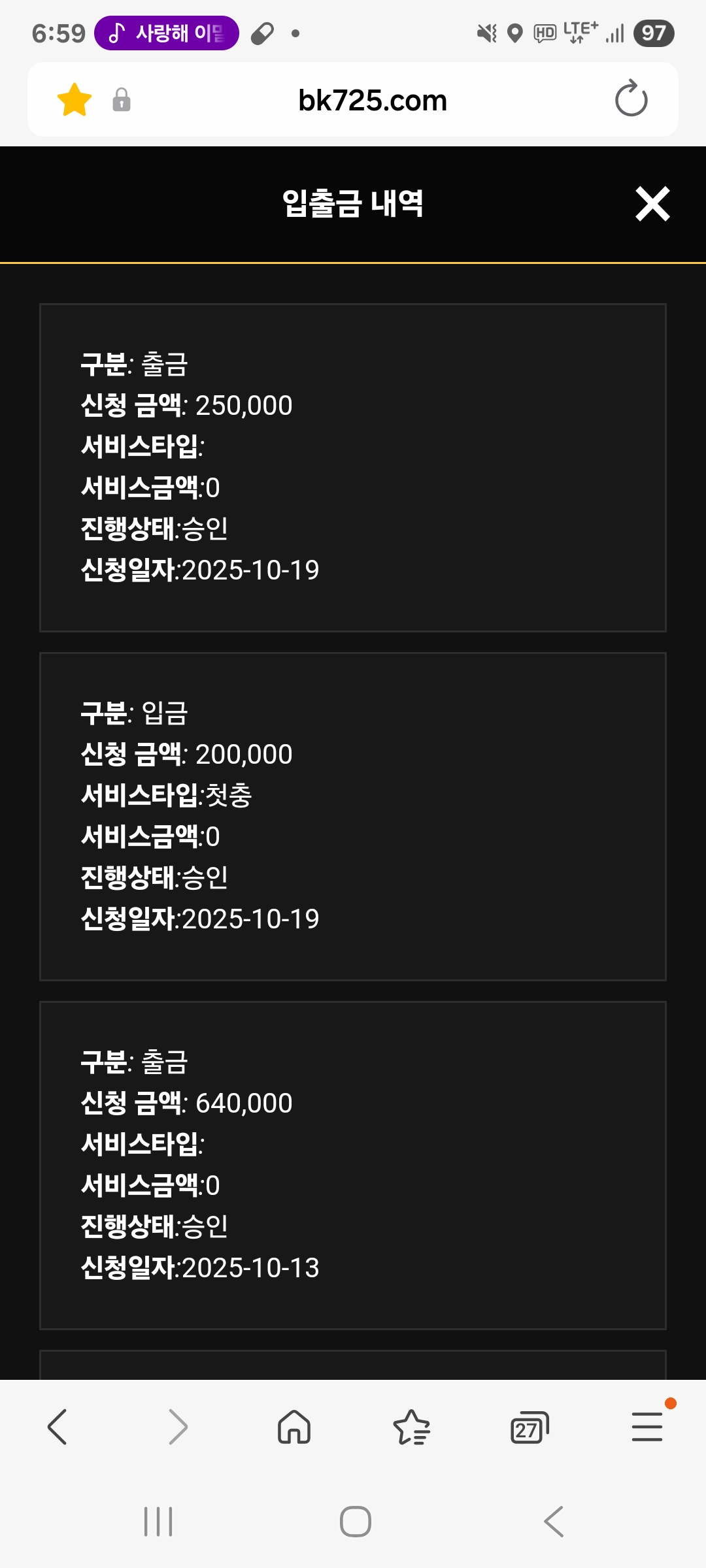Go back to the previous page
The image size is (706, 1568).
[x=58, y=1426]
